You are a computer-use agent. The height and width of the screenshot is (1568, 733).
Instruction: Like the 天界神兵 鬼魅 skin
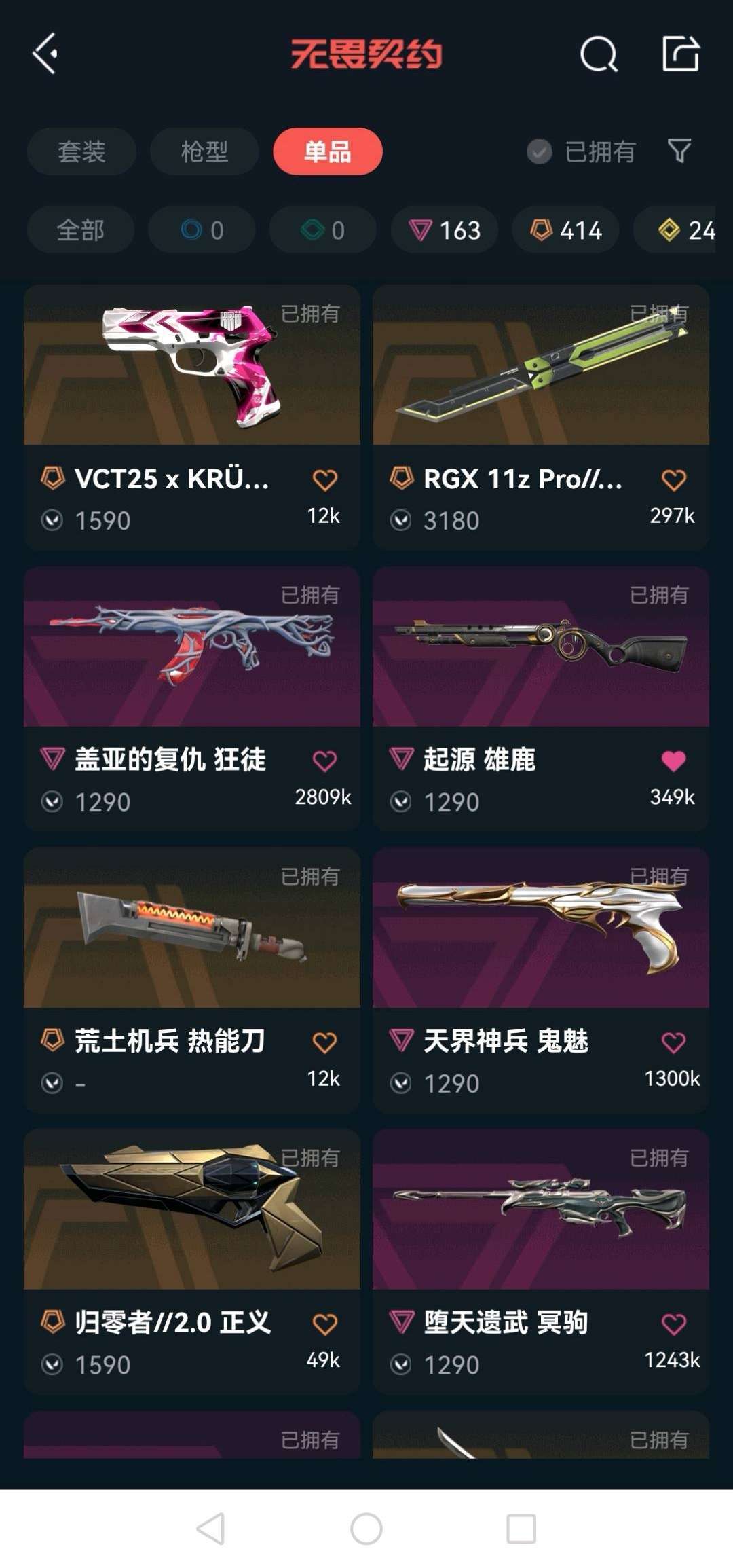673,1042
